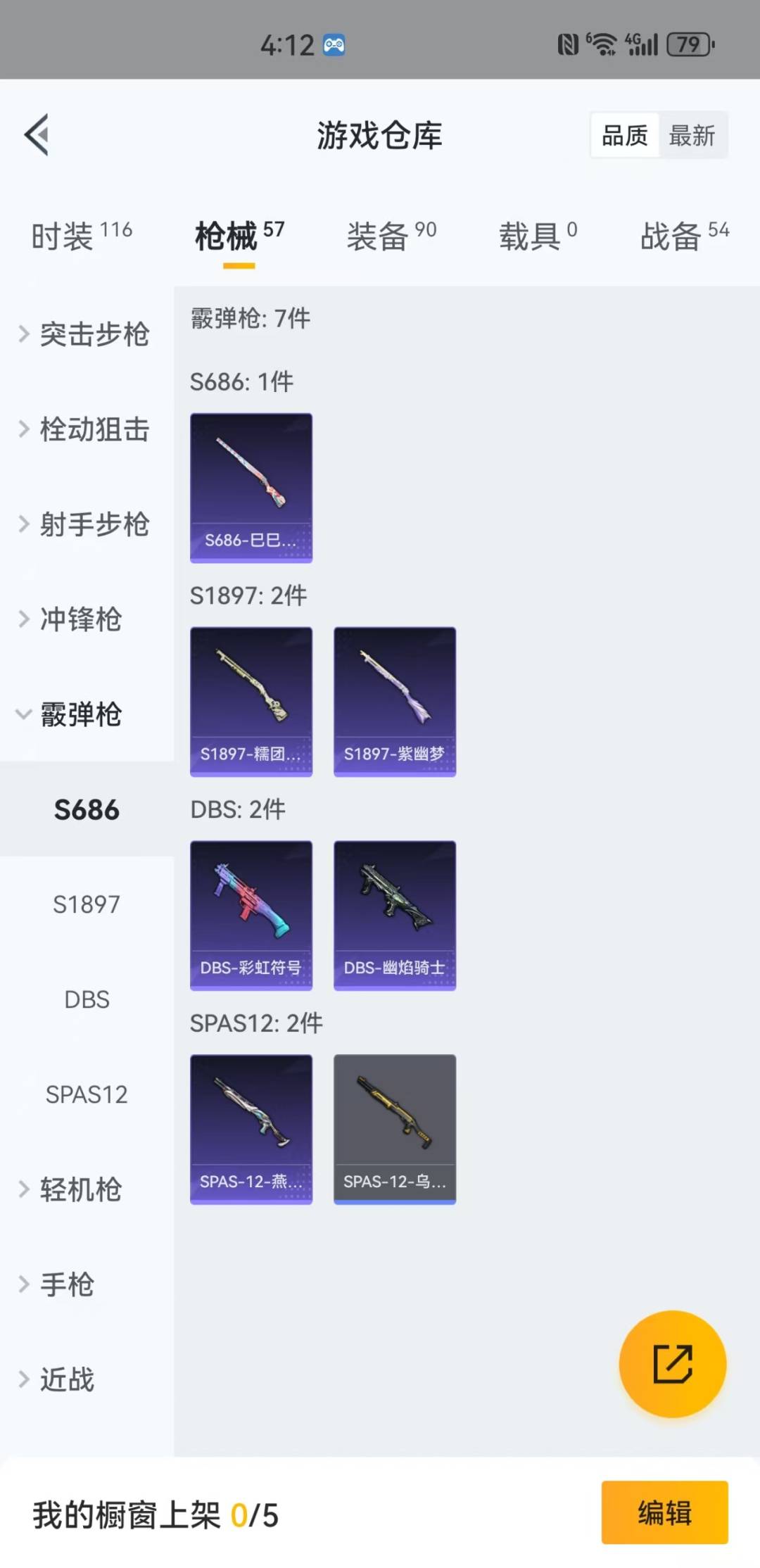Open the 载具 tab
Screen dimensions: 760x1568
click(538, 236)
